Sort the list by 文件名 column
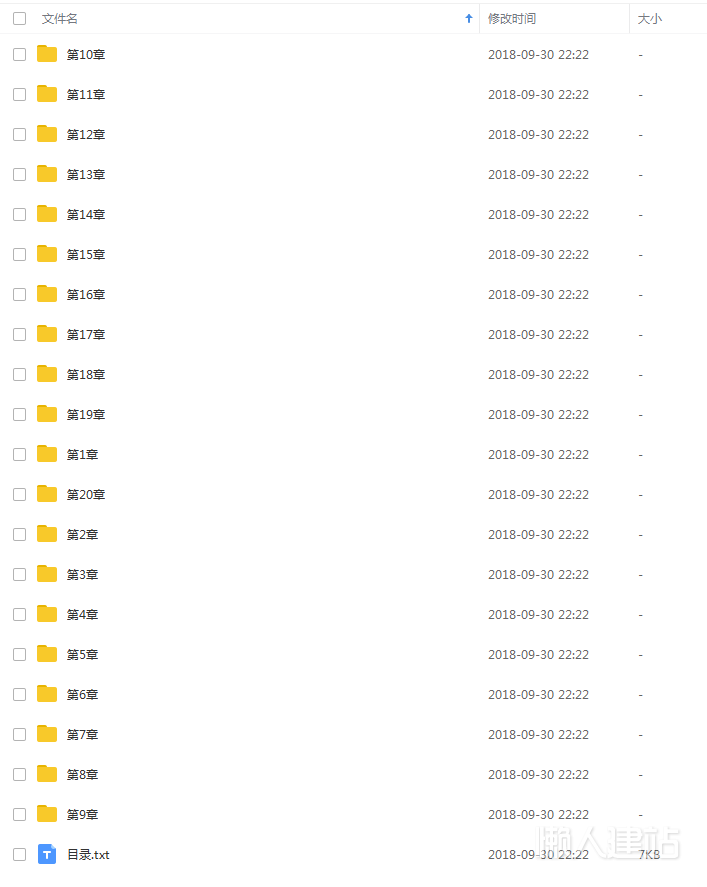 click(x=60, y=19)
